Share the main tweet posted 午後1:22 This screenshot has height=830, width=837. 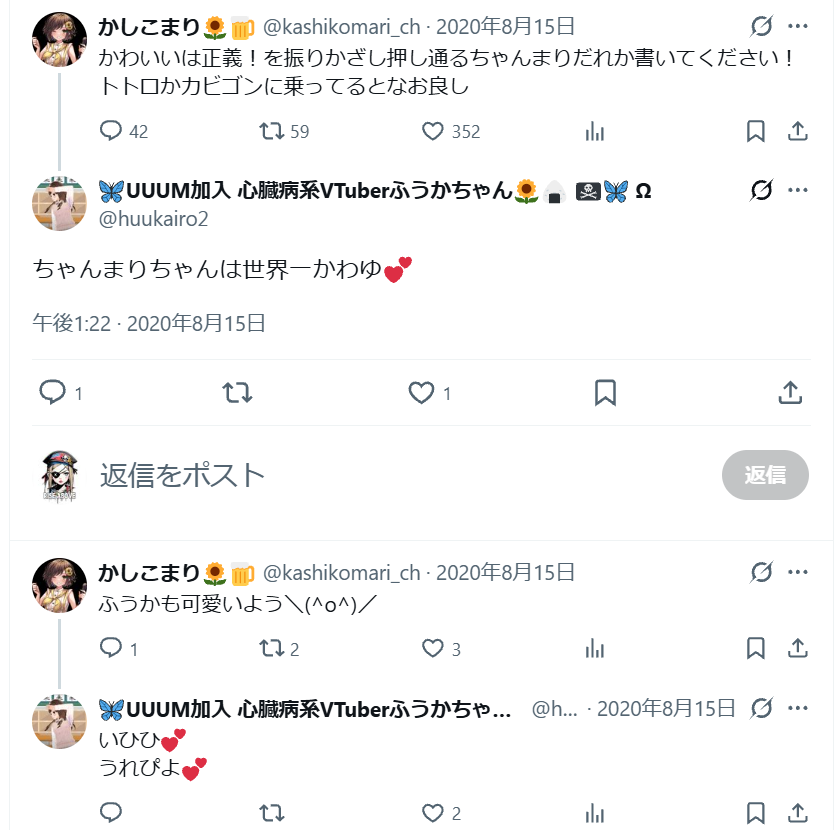790,393
